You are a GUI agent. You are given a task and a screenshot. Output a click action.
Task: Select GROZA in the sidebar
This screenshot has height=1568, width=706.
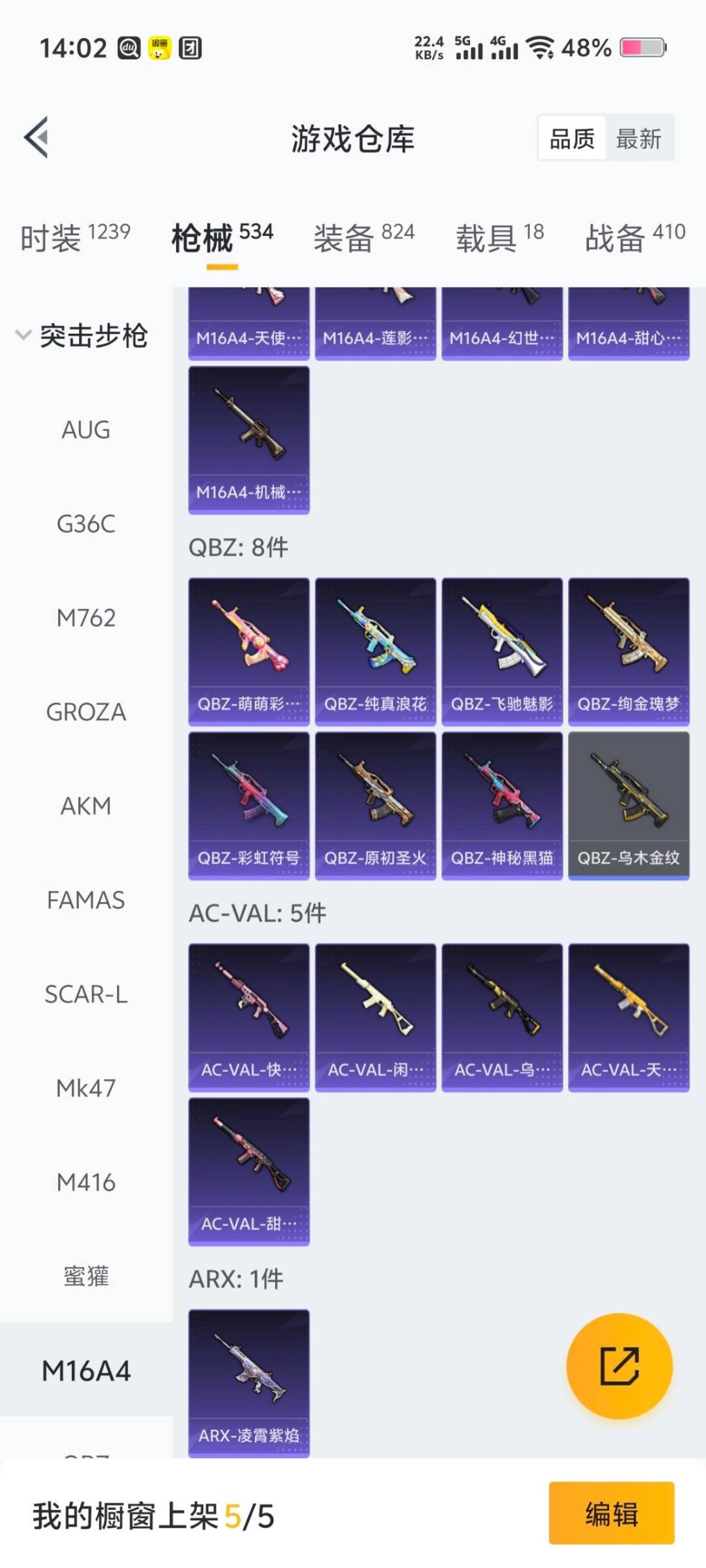click(86, 712)
